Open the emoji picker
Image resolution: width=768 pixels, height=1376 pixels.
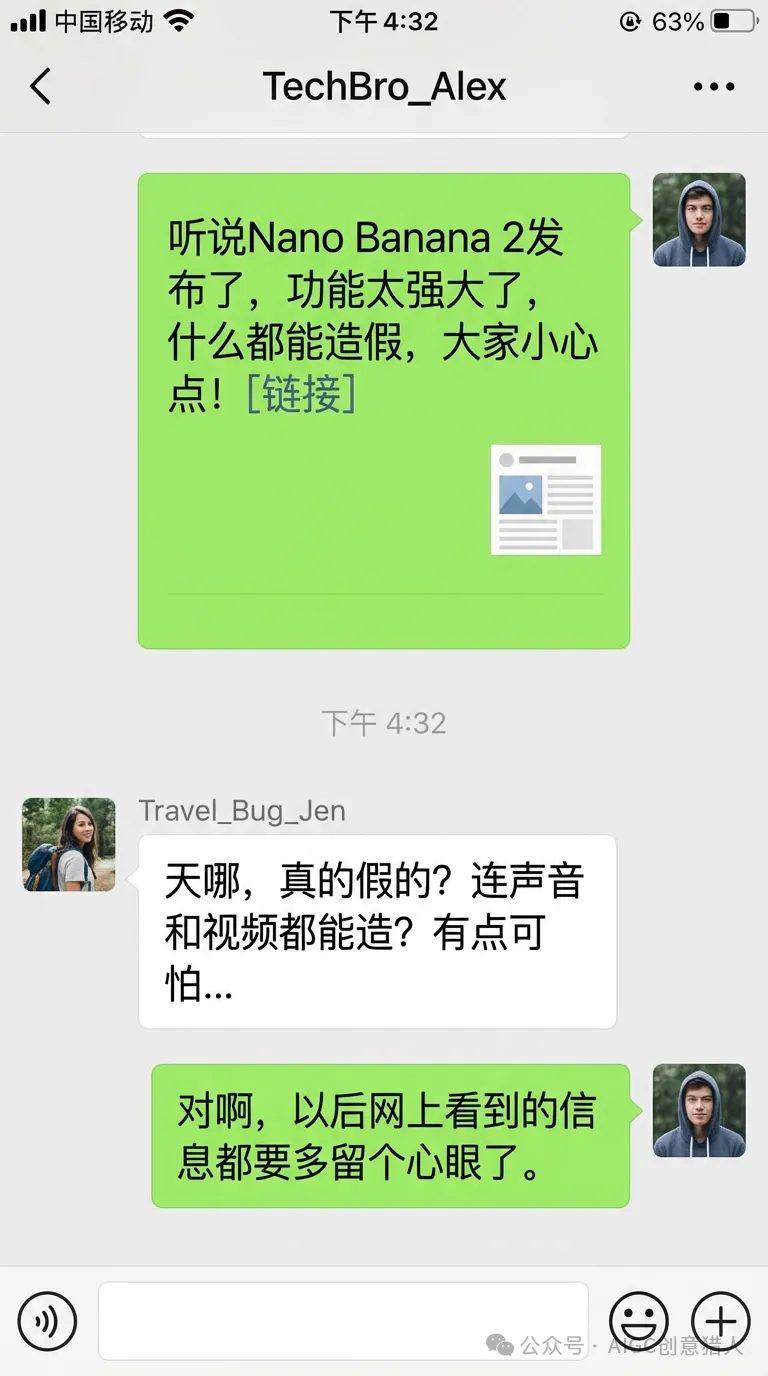pyautogui.click(x=640, y=1320)
